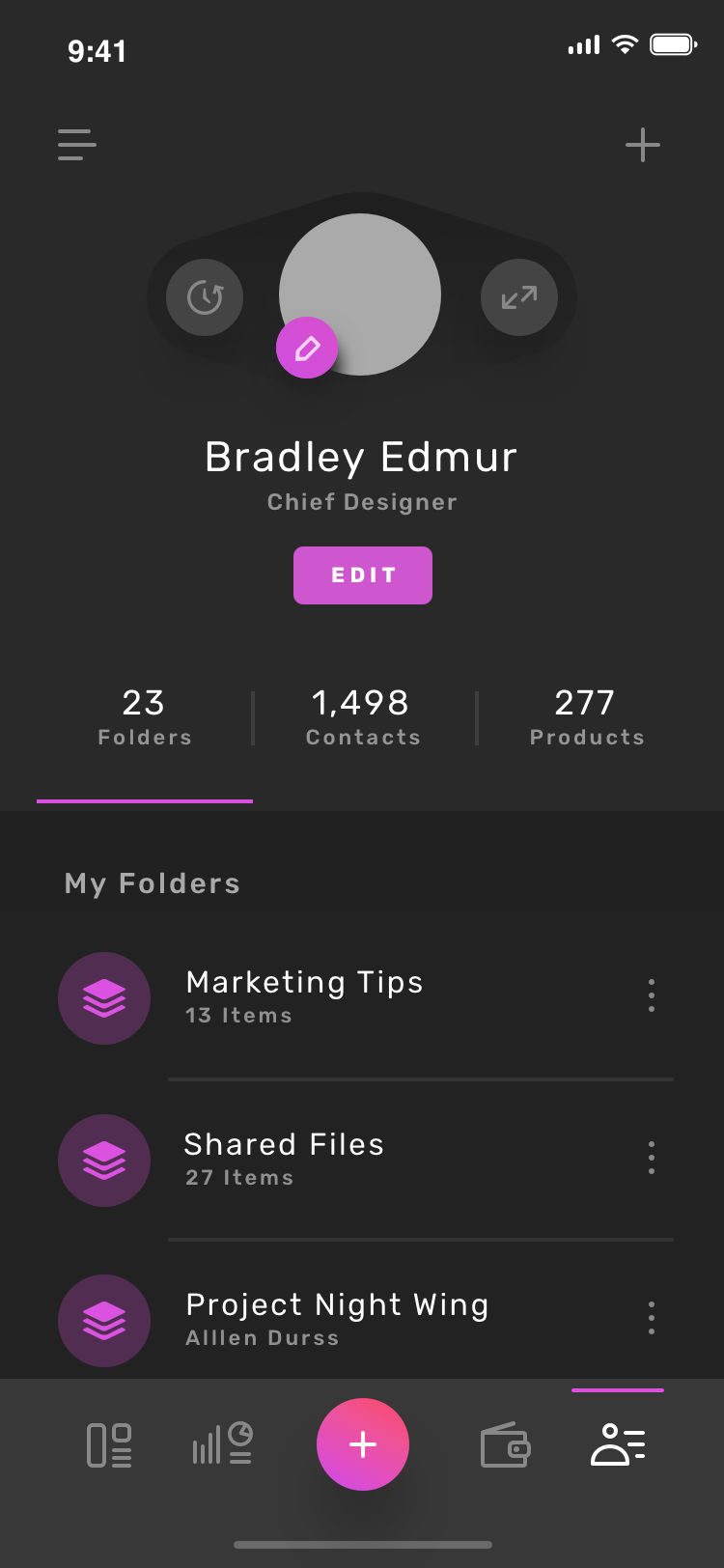The height and width of the screenshot is (1568, 724).
Task: Edit the profile photo with pencil icon
Action: click(307, 348)
